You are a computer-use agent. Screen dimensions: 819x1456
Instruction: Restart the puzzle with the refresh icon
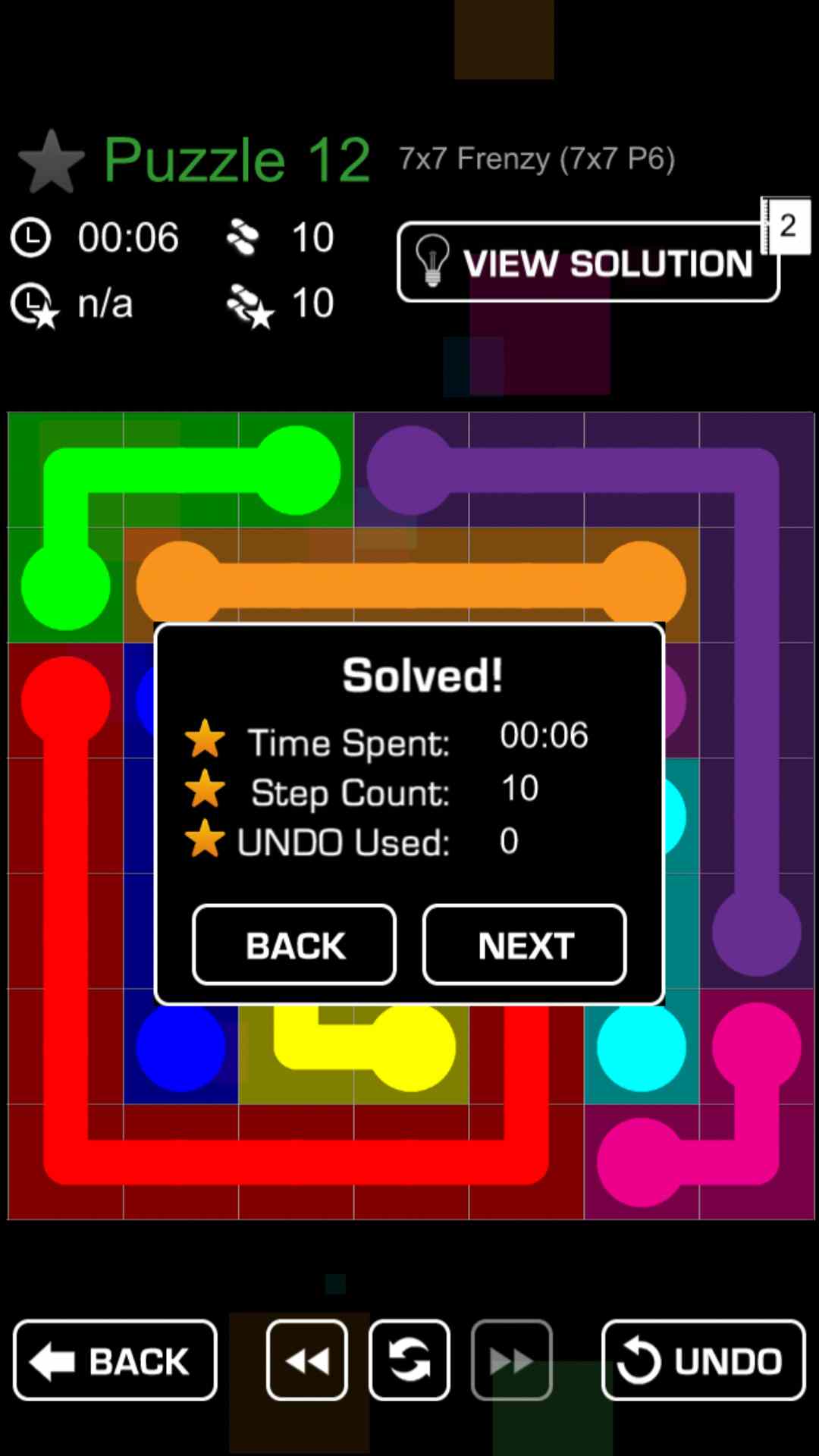pos(409,1360)
